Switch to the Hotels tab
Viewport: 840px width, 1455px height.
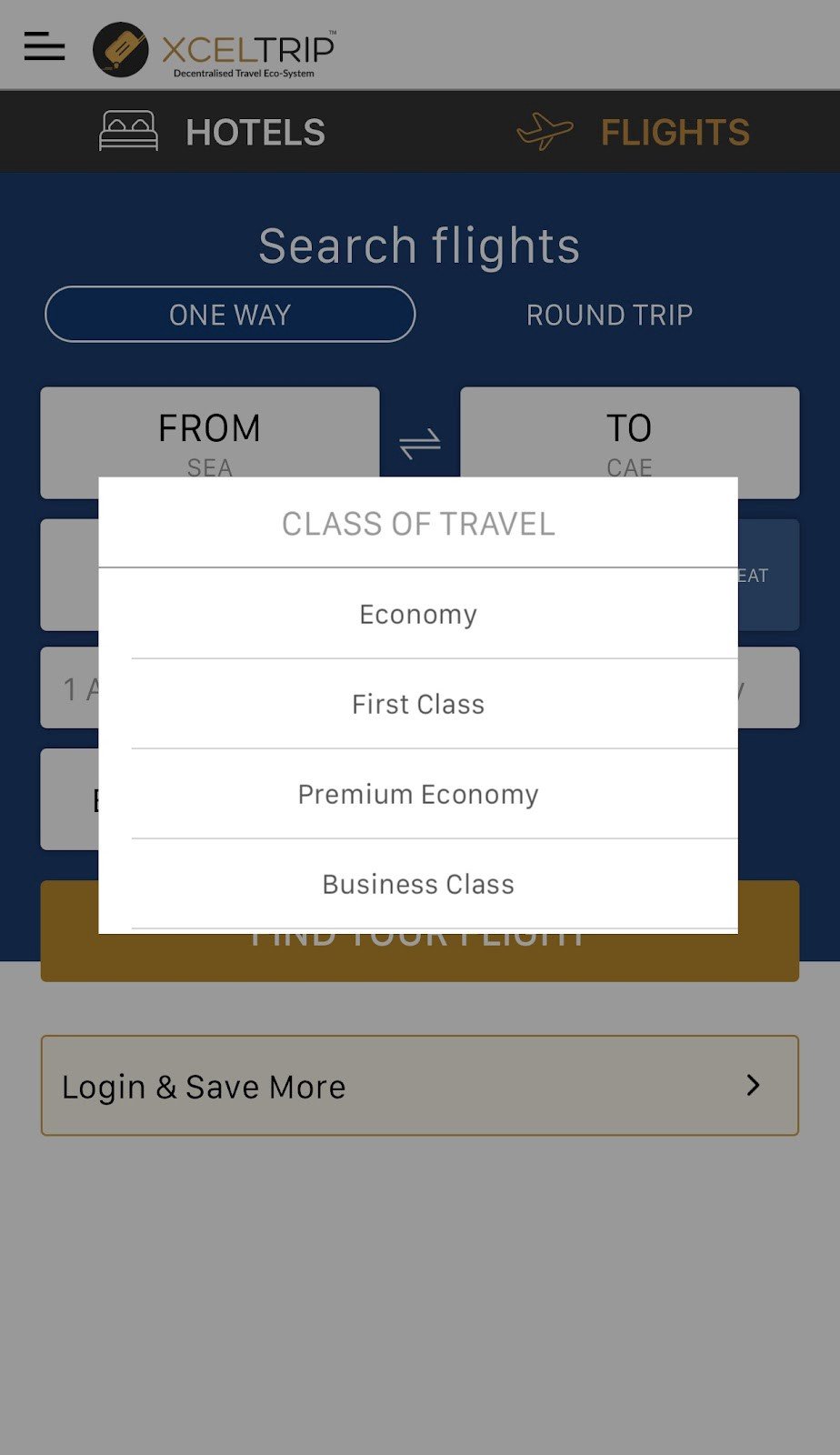click(211, 132)
